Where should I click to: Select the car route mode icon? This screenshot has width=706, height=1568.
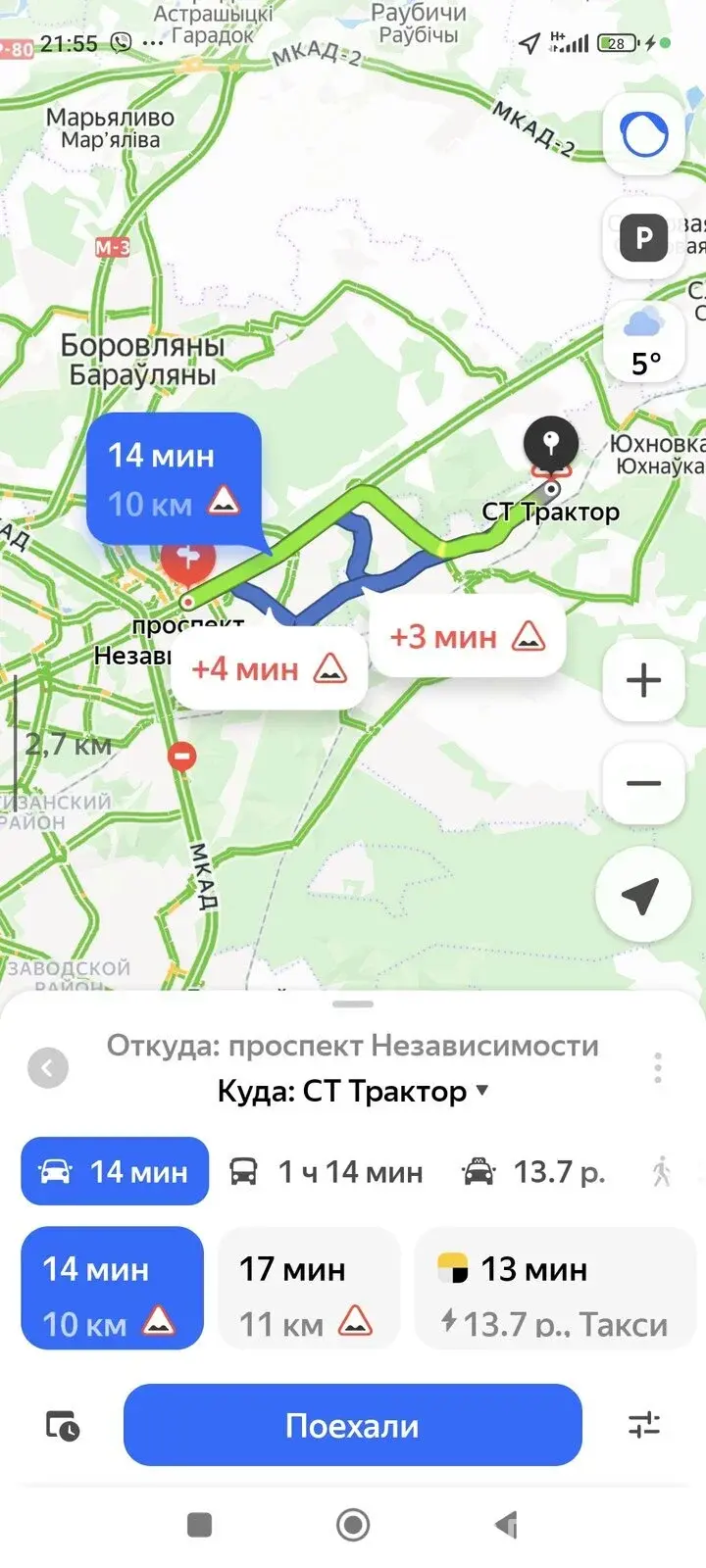tap(113, 1170)
